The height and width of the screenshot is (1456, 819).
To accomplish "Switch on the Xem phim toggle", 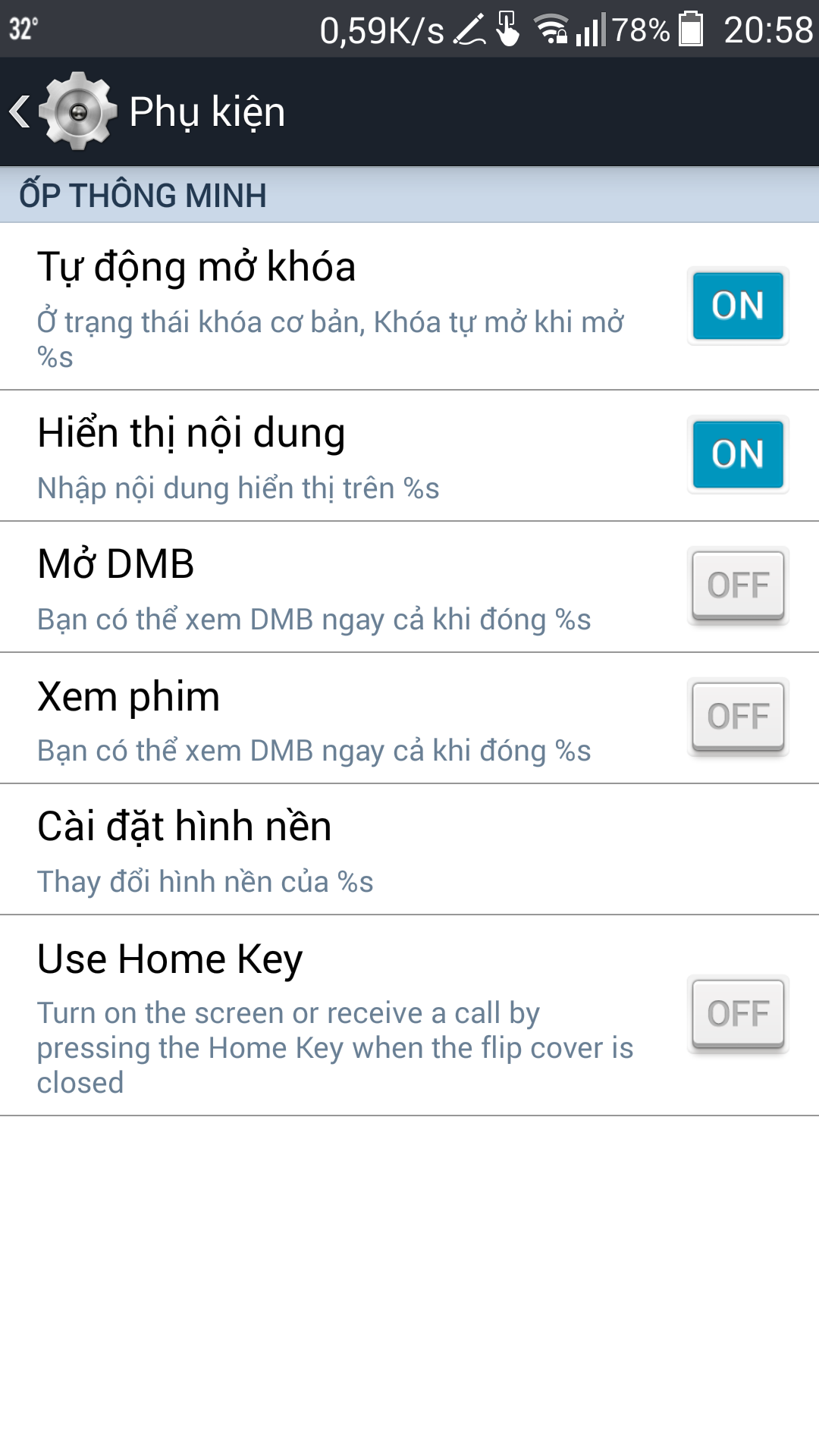I will (x=738, y=717).
